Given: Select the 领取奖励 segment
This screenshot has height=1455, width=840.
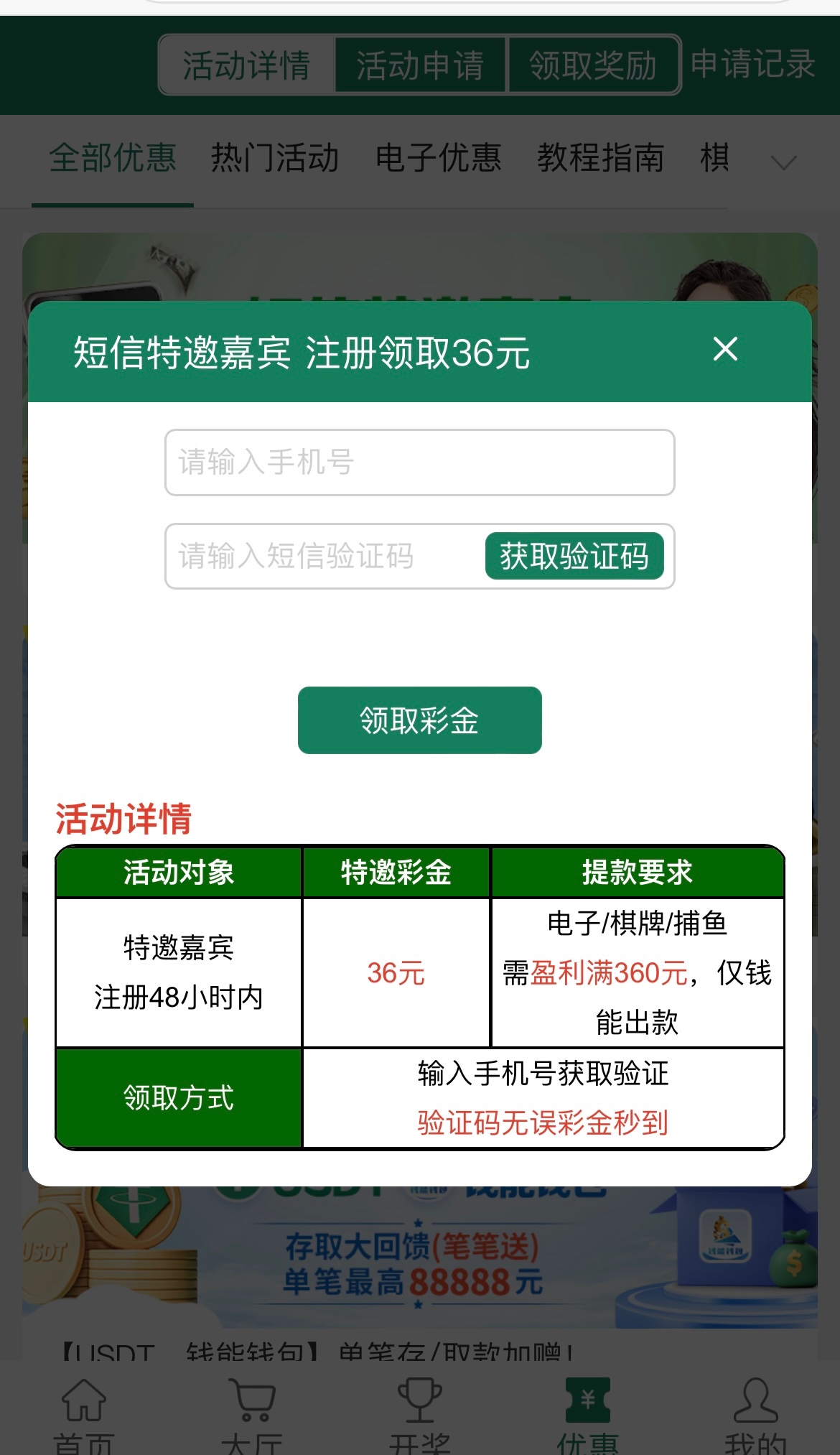Looking at the screenshot, I should 593,65.
